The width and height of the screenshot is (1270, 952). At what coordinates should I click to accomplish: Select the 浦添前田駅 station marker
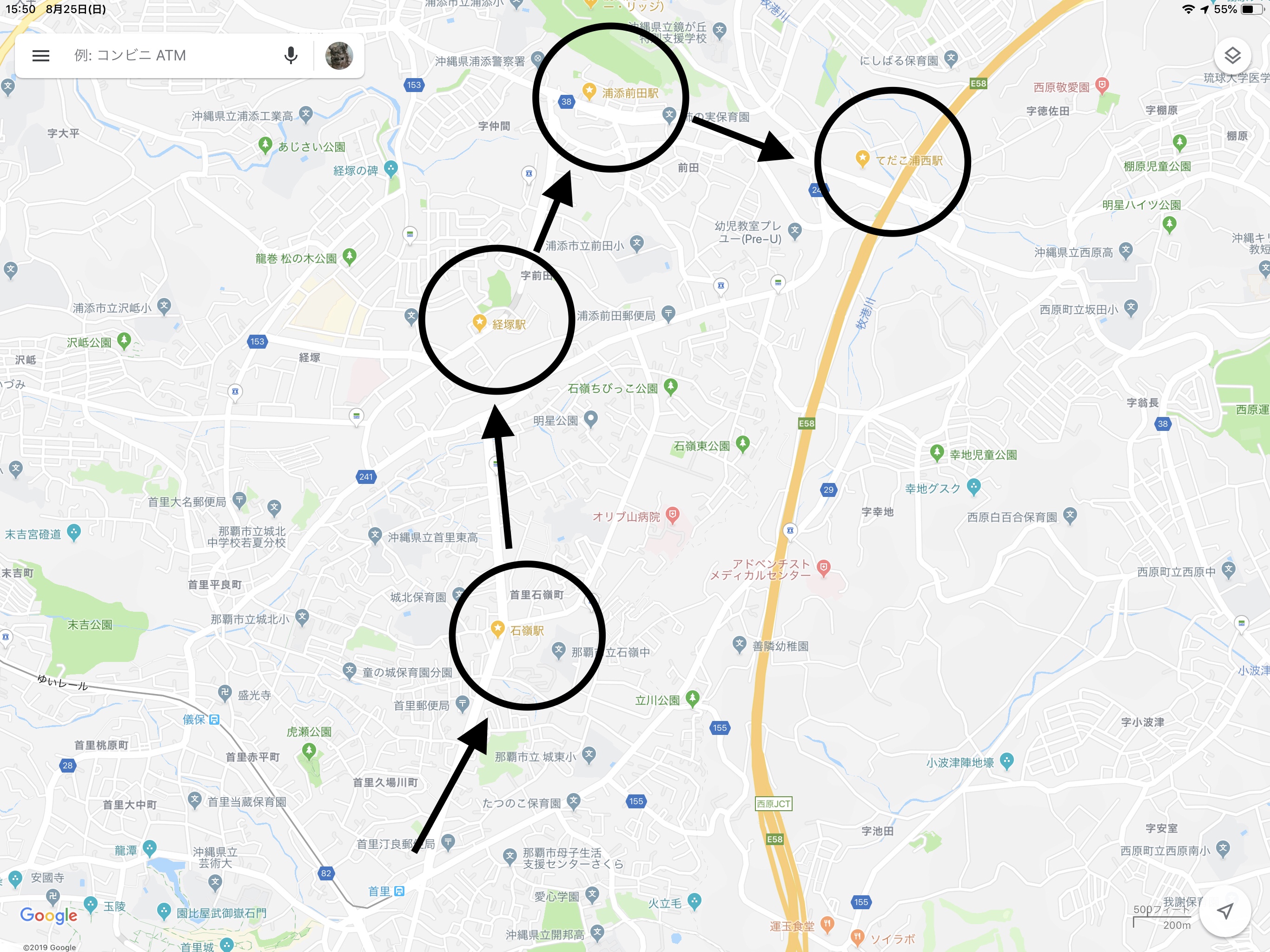589,91
